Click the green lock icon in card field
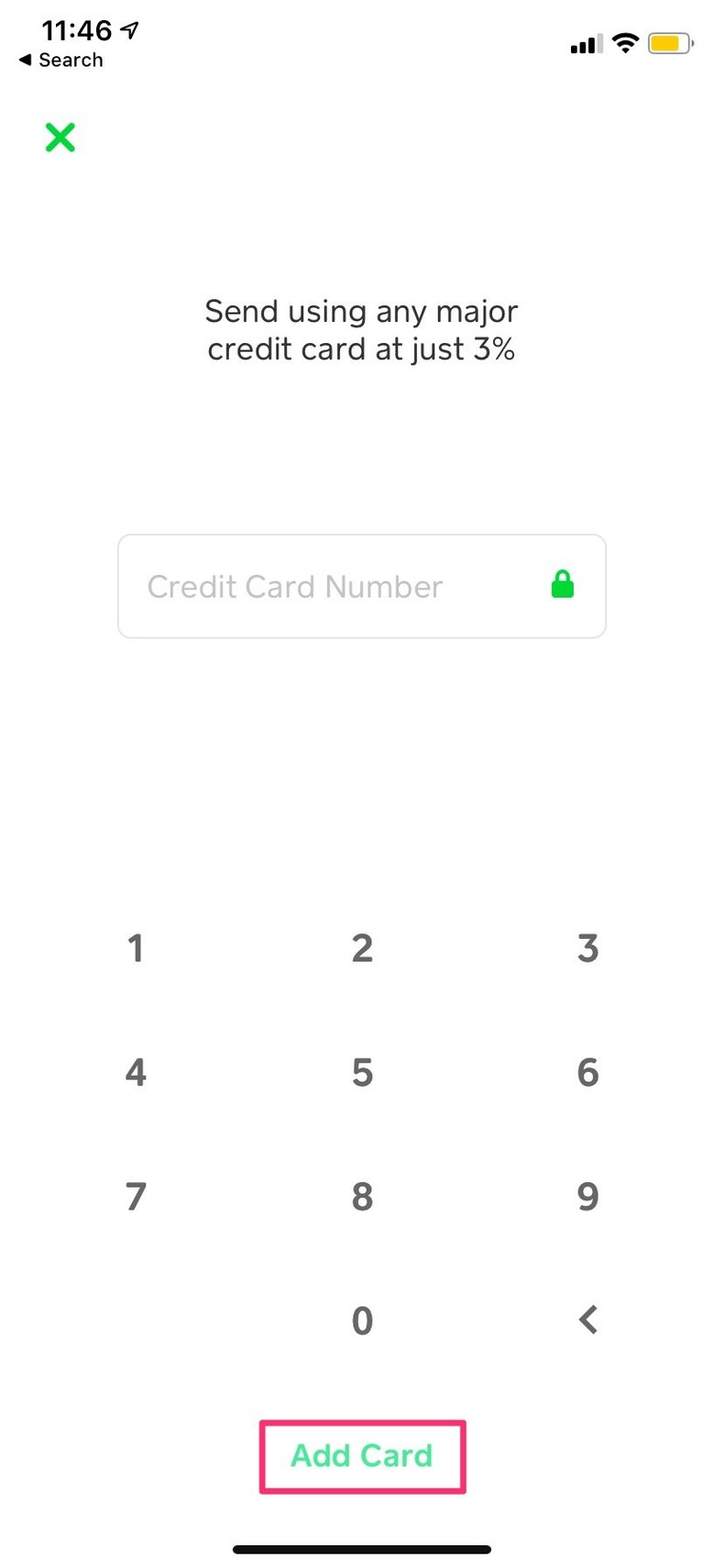This screenshot has width=724, height=1568. point(563,584)
